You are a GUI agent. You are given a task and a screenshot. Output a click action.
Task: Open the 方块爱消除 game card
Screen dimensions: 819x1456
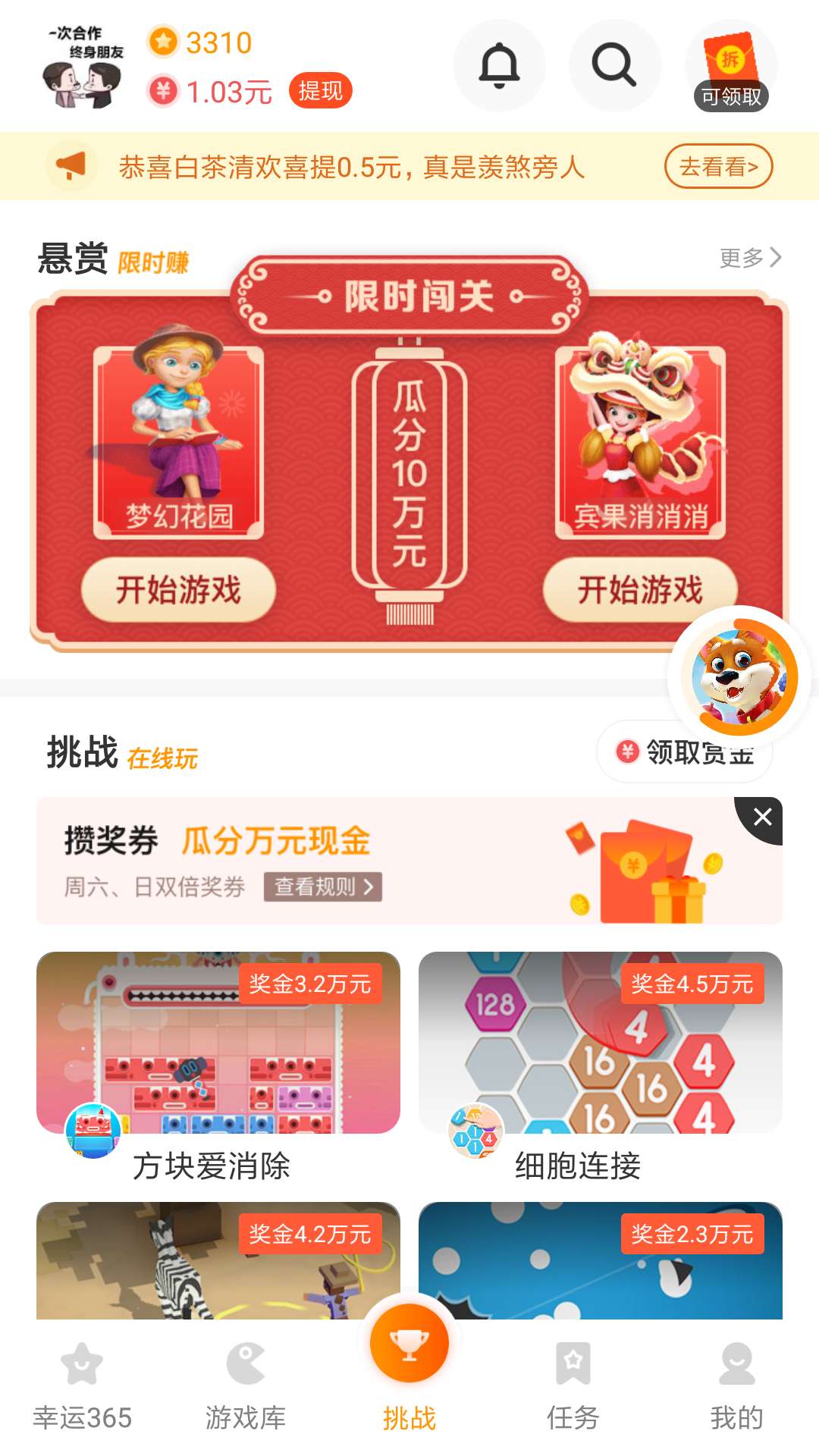tap(218, 1062)
